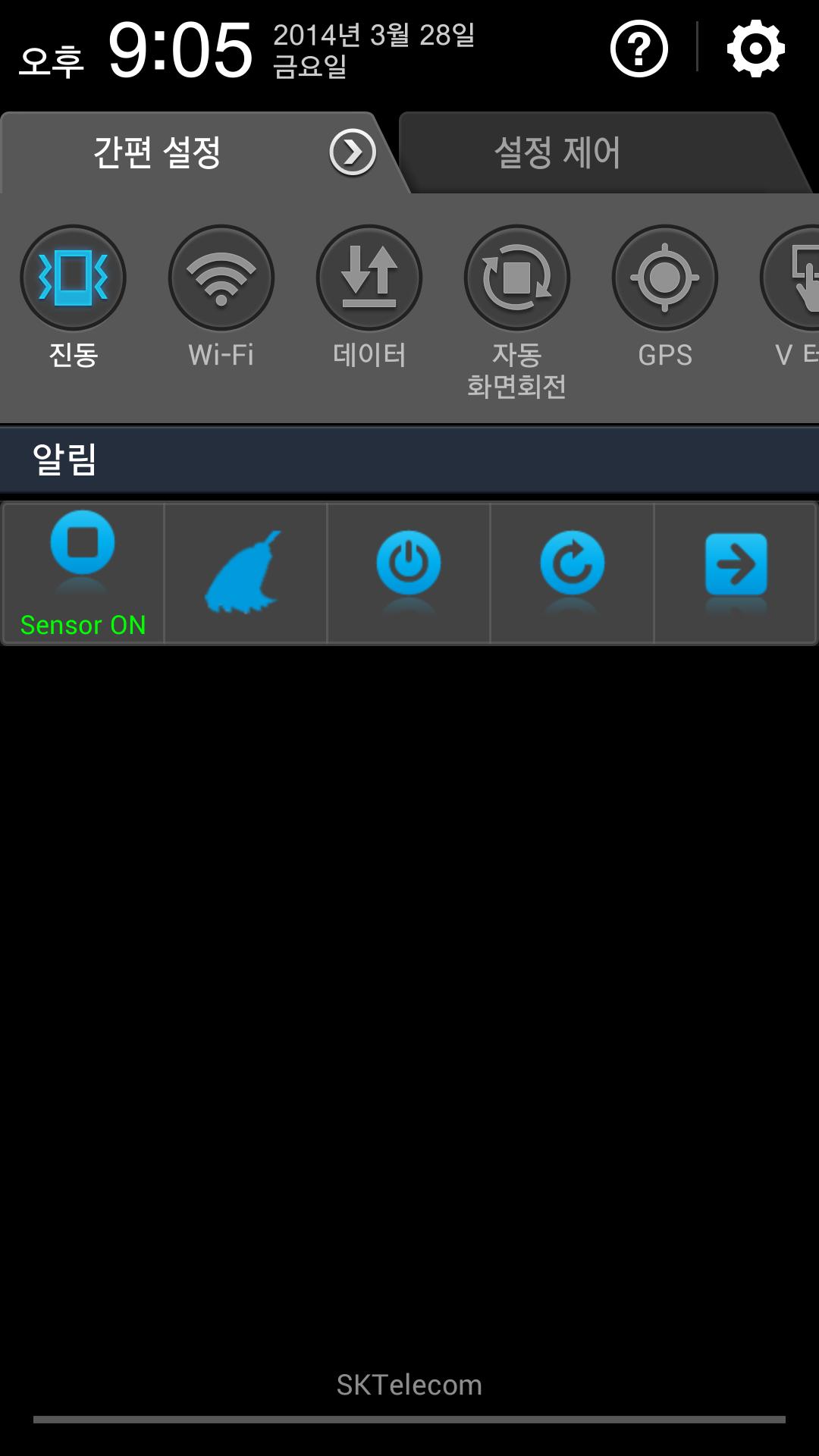Tap the Sensor ON stop button
This screenshot has width=819, height=1456.
(x=83, y=544)
